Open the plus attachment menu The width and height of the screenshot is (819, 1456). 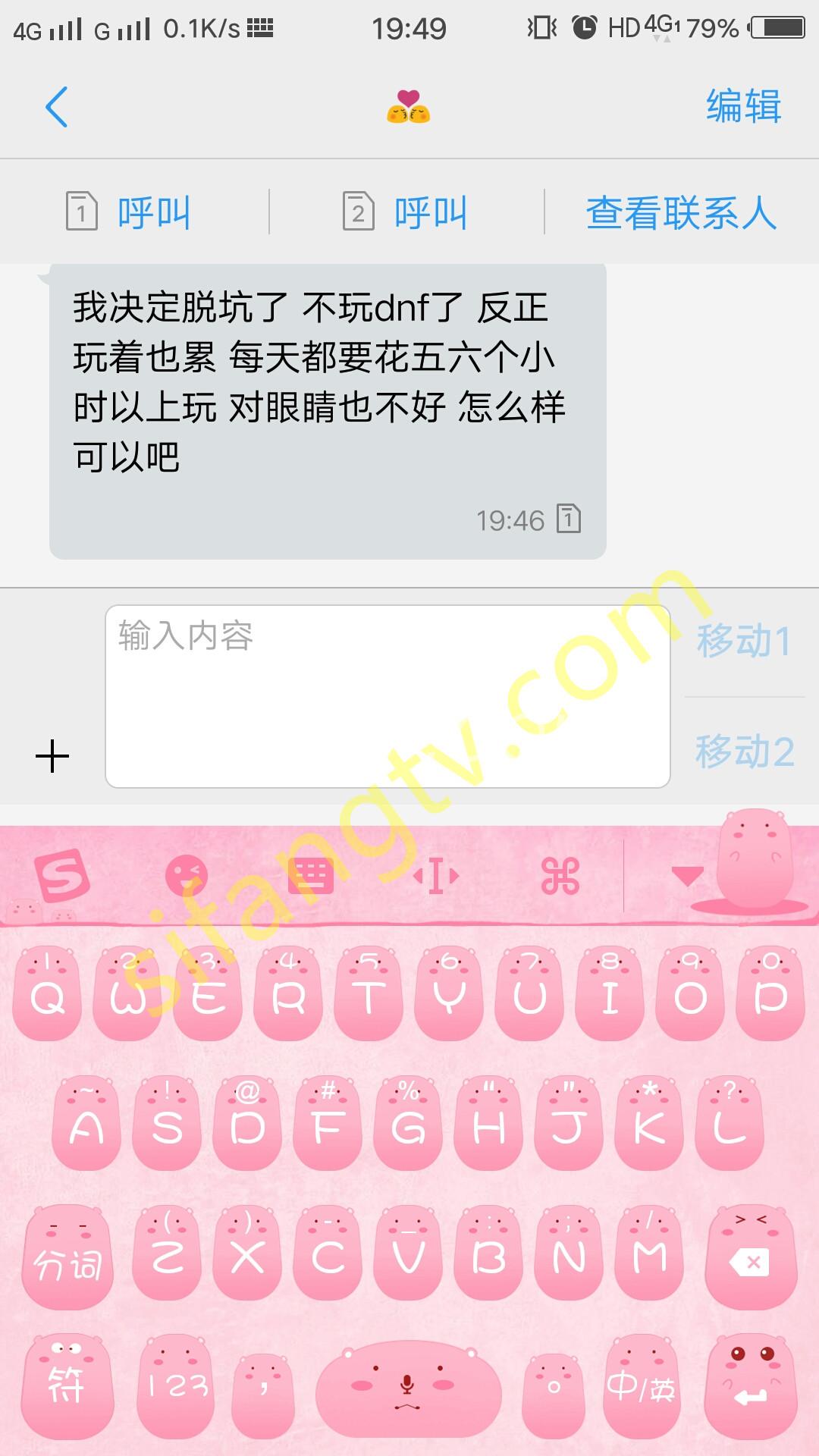52,756
